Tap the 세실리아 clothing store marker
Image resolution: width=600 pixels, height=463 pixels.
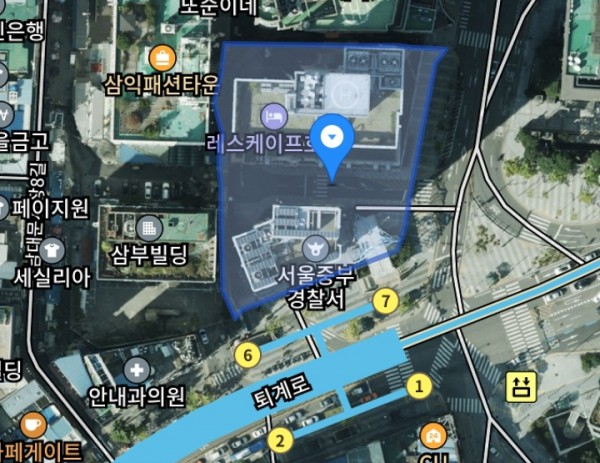tap(53, 249)
